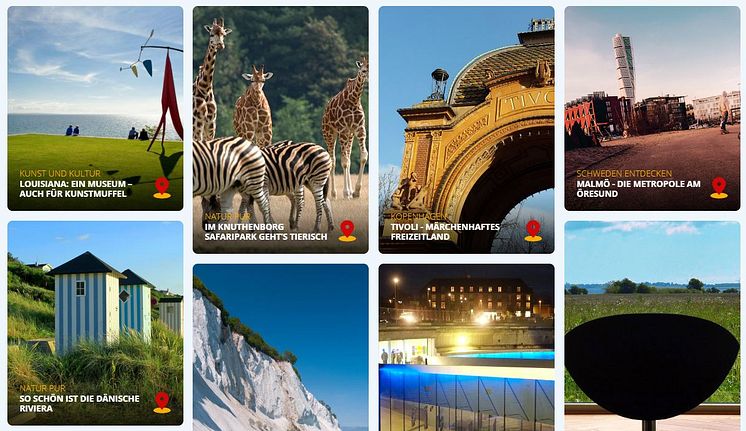
Task: Tap the map pin on the Louisiana tile
Action: coord(162,187)
